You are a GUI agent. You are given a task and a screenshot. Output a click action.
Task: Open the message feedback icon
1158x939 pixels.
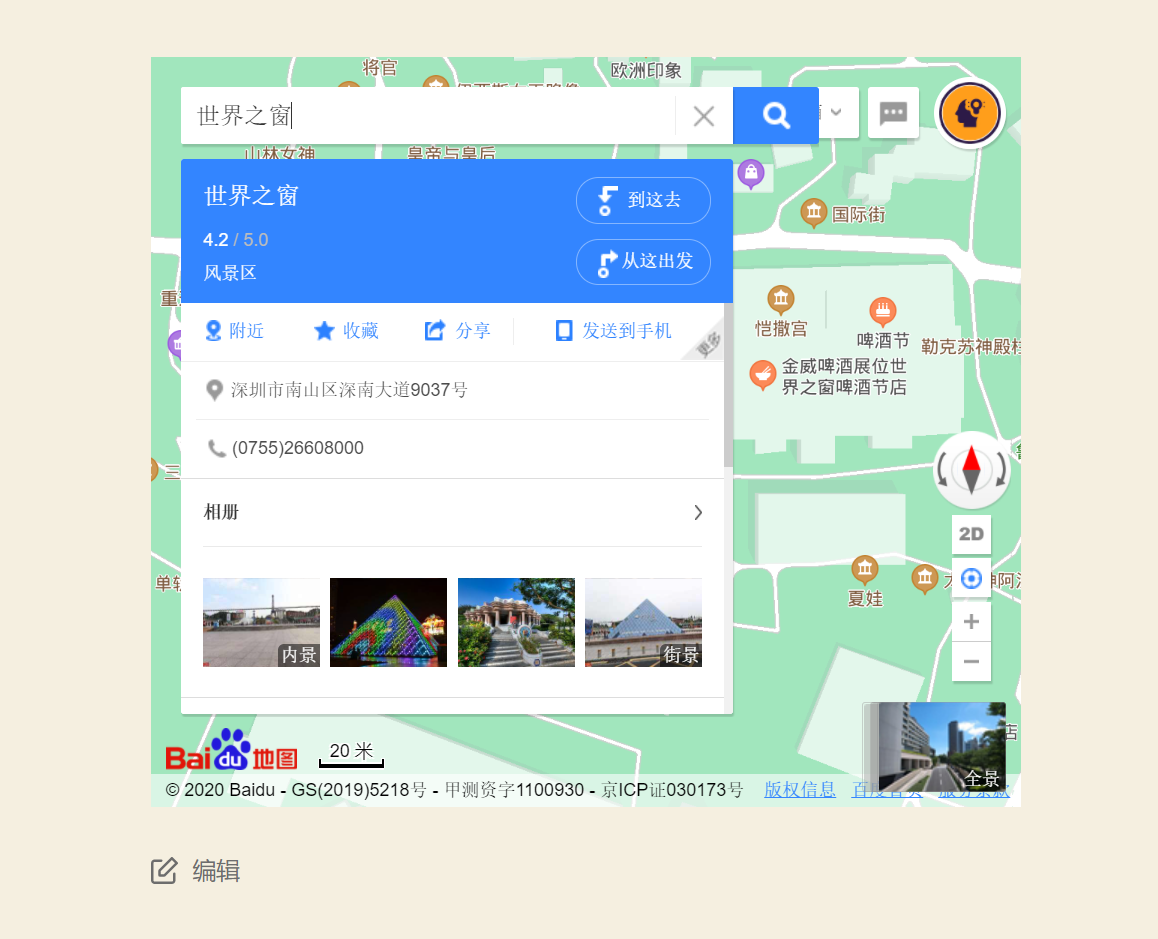click(x=893, y=113)
